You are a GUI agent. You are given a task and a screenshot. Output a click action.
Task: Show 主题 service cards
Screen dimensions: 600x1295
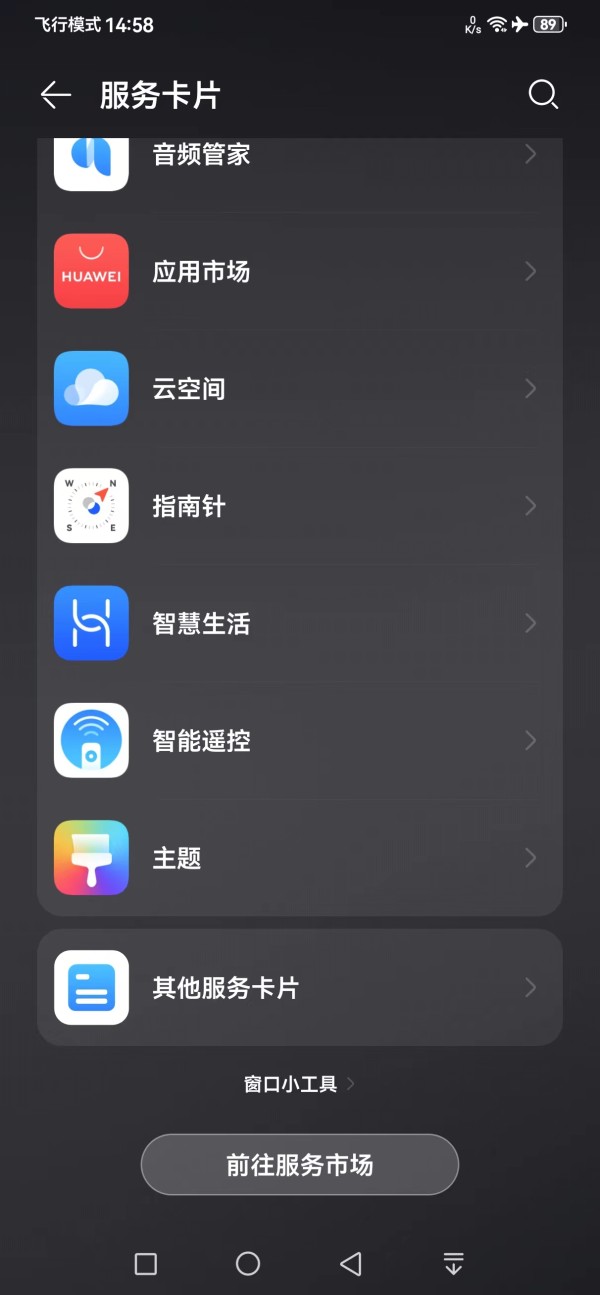300,858
